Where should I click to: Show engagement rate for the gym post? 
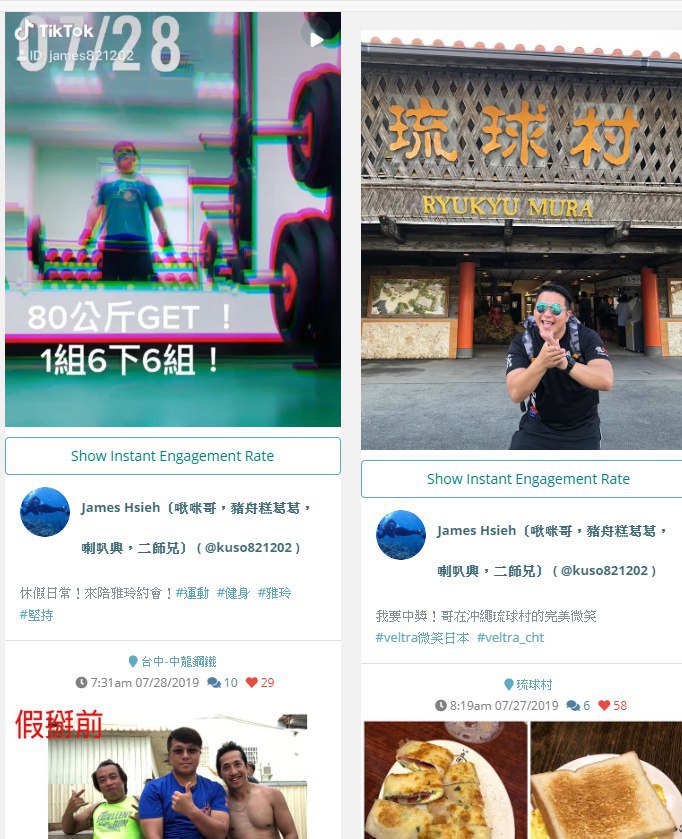173,456
